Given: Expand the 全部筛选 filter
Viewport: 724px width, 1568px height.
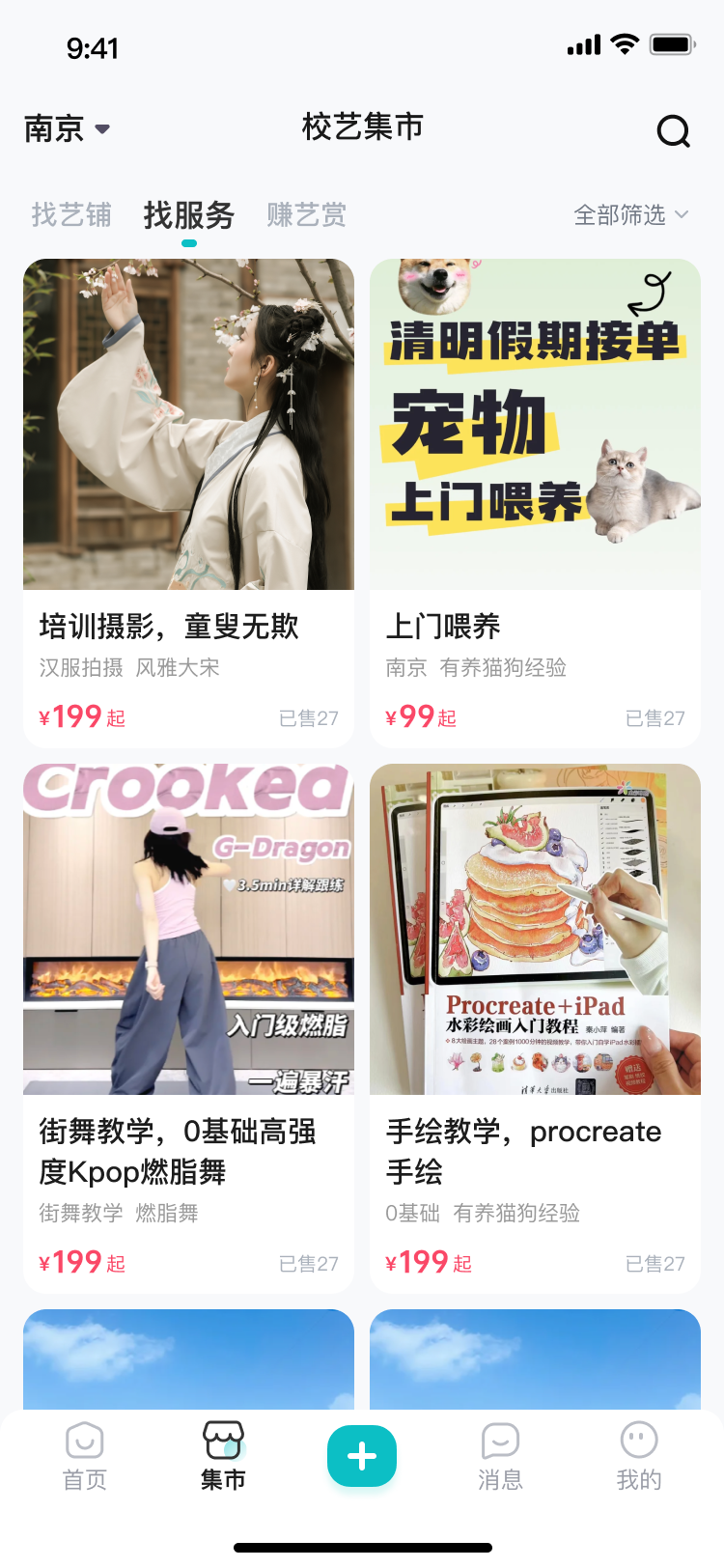Looking at the screenshot, I should coord(631,214).
